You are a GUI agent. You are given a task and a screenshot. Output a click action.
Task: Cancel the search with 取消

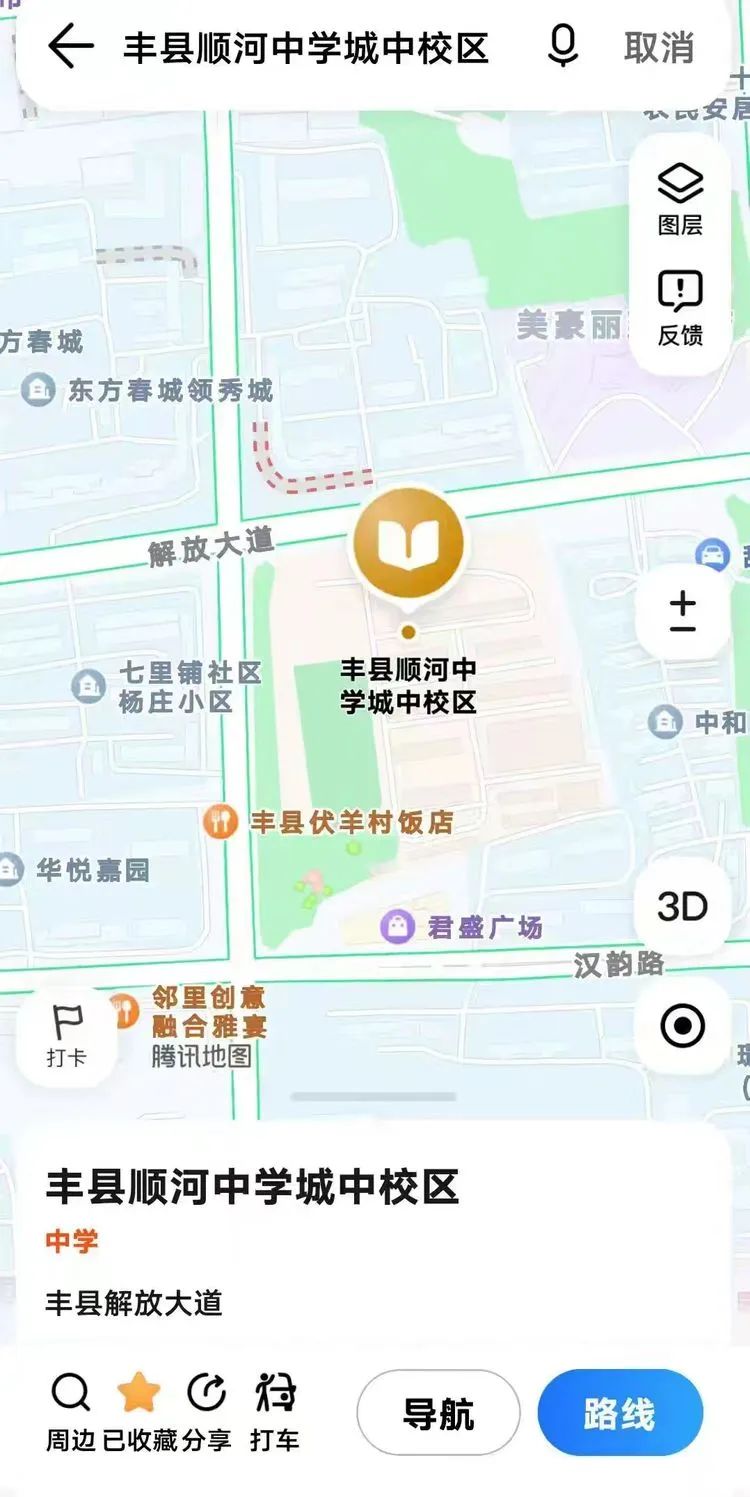click(658, 47)
